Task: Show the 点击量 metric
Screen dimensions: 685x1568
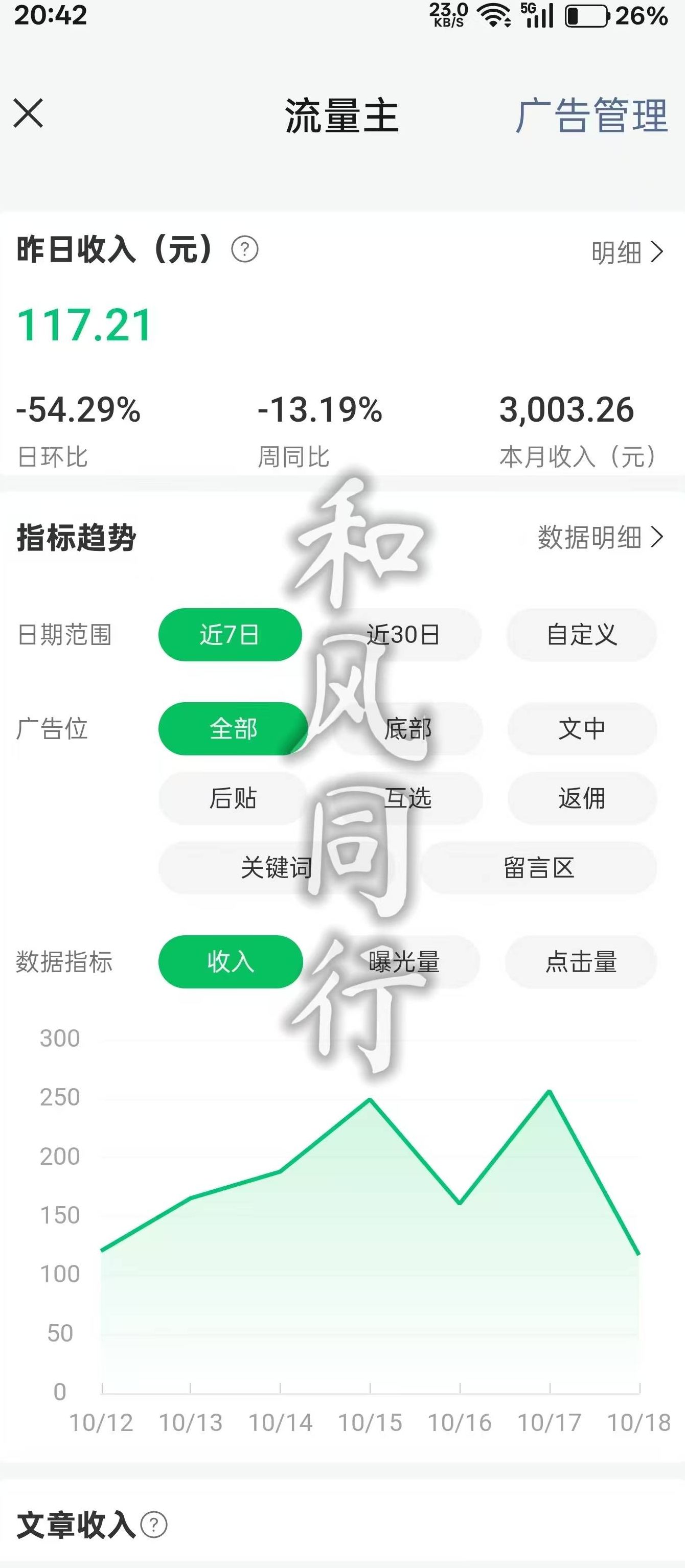Action: pyautogui.click(x=581, y=962)
